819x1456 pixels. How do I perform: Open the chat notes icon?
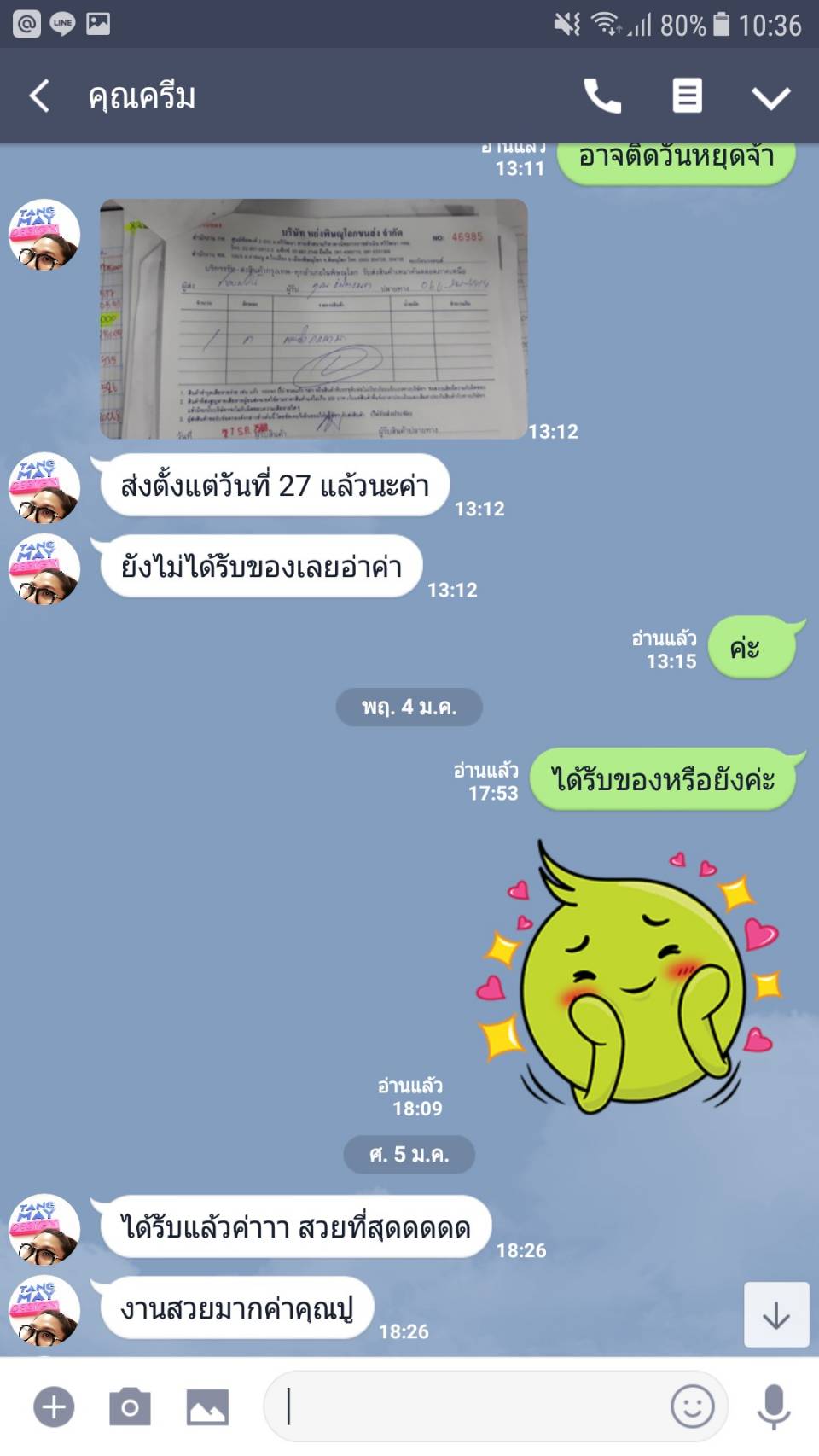coord(687,96)
